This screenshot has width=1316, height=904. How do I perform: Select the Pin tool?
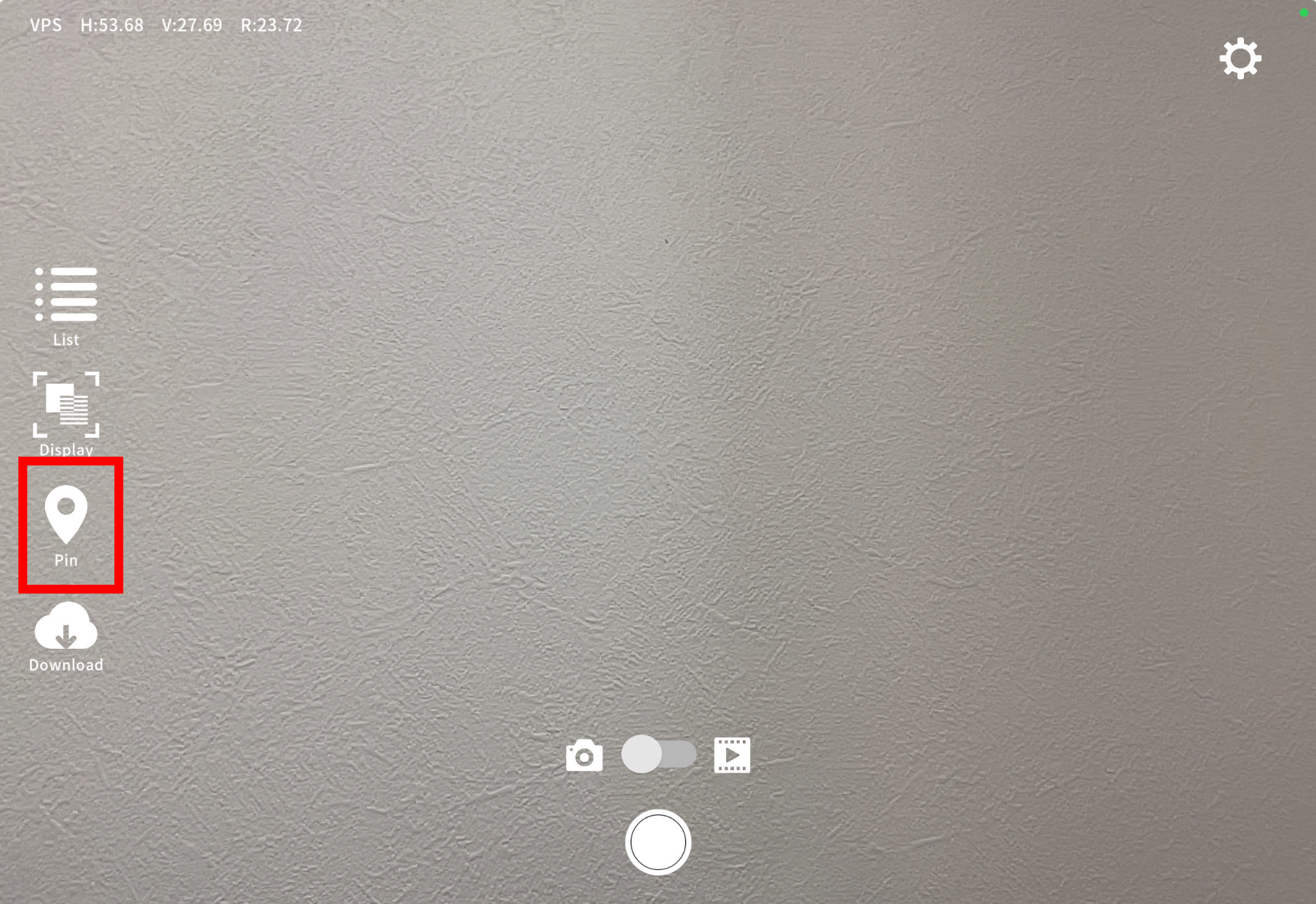(66, 524)
